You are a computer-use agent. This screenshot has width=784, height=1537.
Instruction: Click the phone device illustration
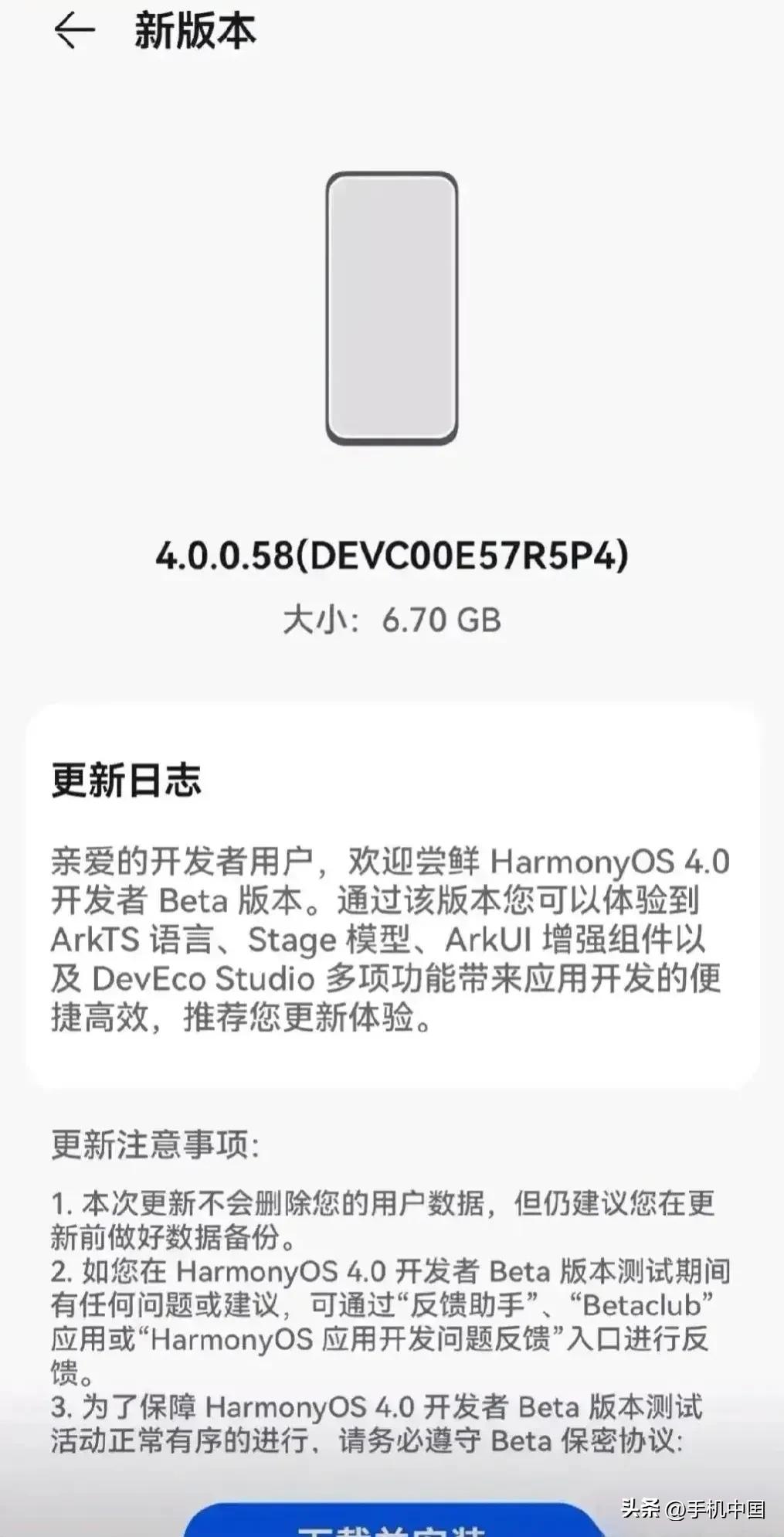(391, 308)
